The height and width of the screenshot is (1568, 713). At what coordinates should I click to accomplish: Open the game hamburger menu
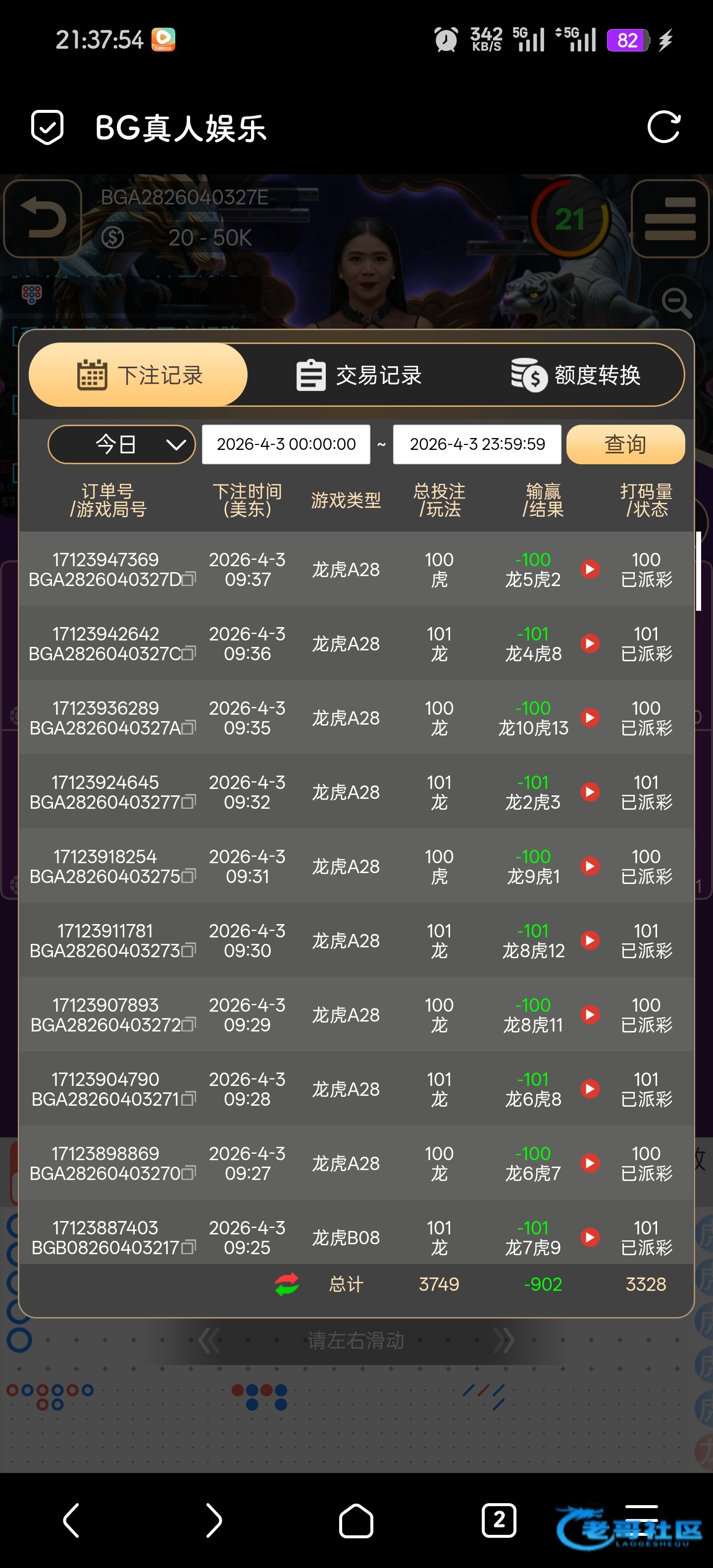[670, 219]
